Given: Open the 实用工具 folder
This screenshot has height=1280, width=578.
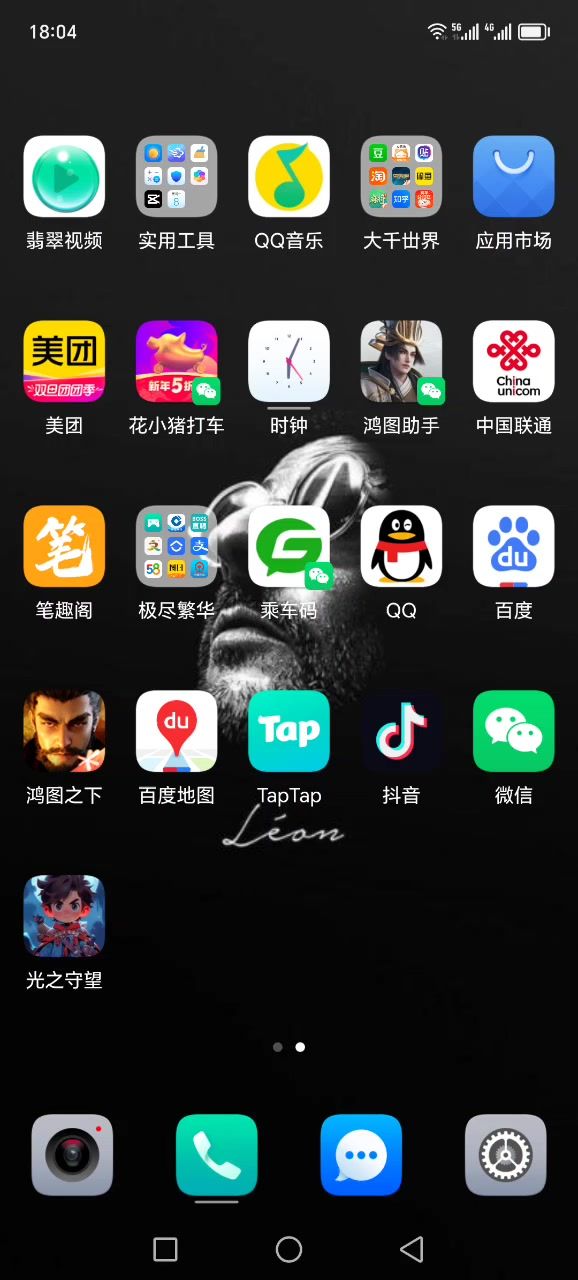Looking at the screenshot, I should 176,177.
